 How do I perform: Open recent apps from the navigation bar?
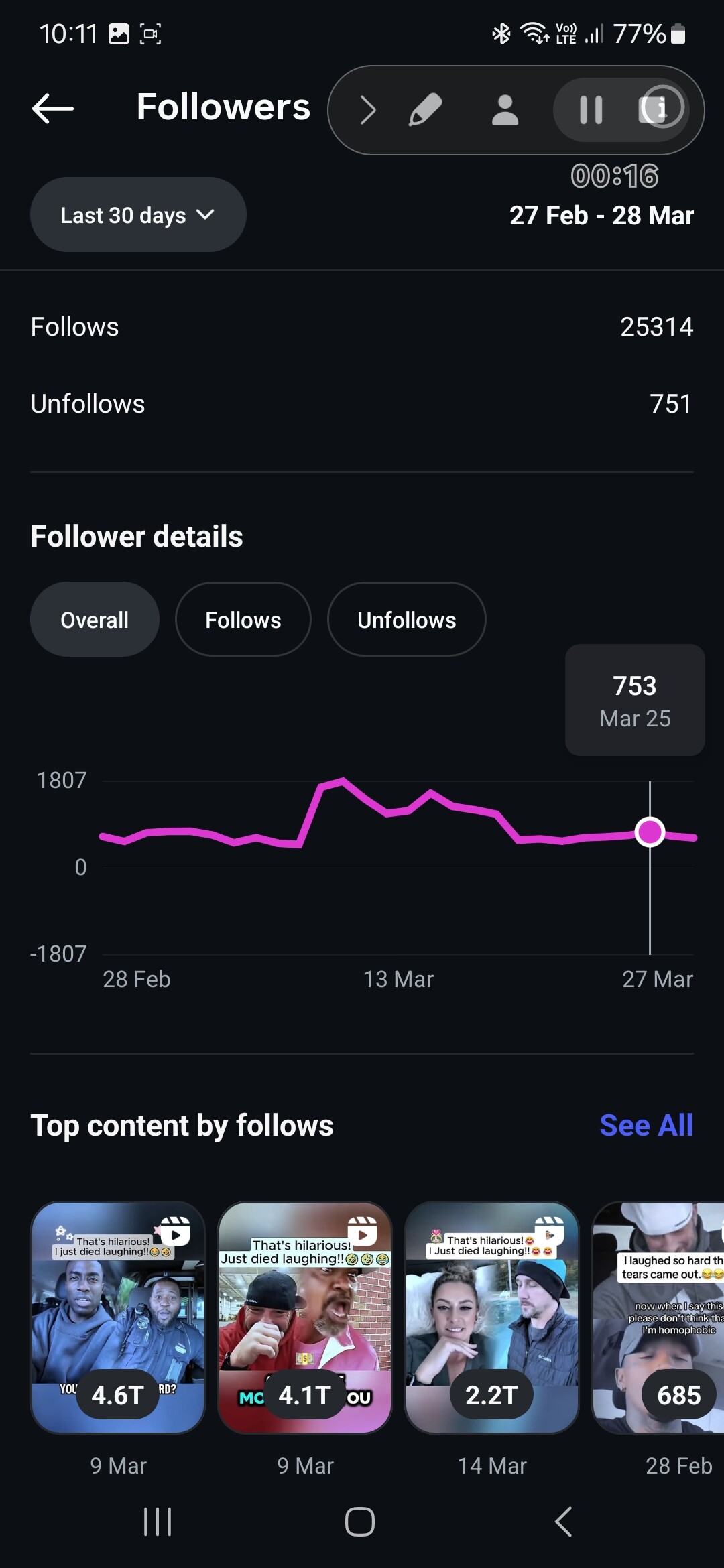tap(158, 1522)
